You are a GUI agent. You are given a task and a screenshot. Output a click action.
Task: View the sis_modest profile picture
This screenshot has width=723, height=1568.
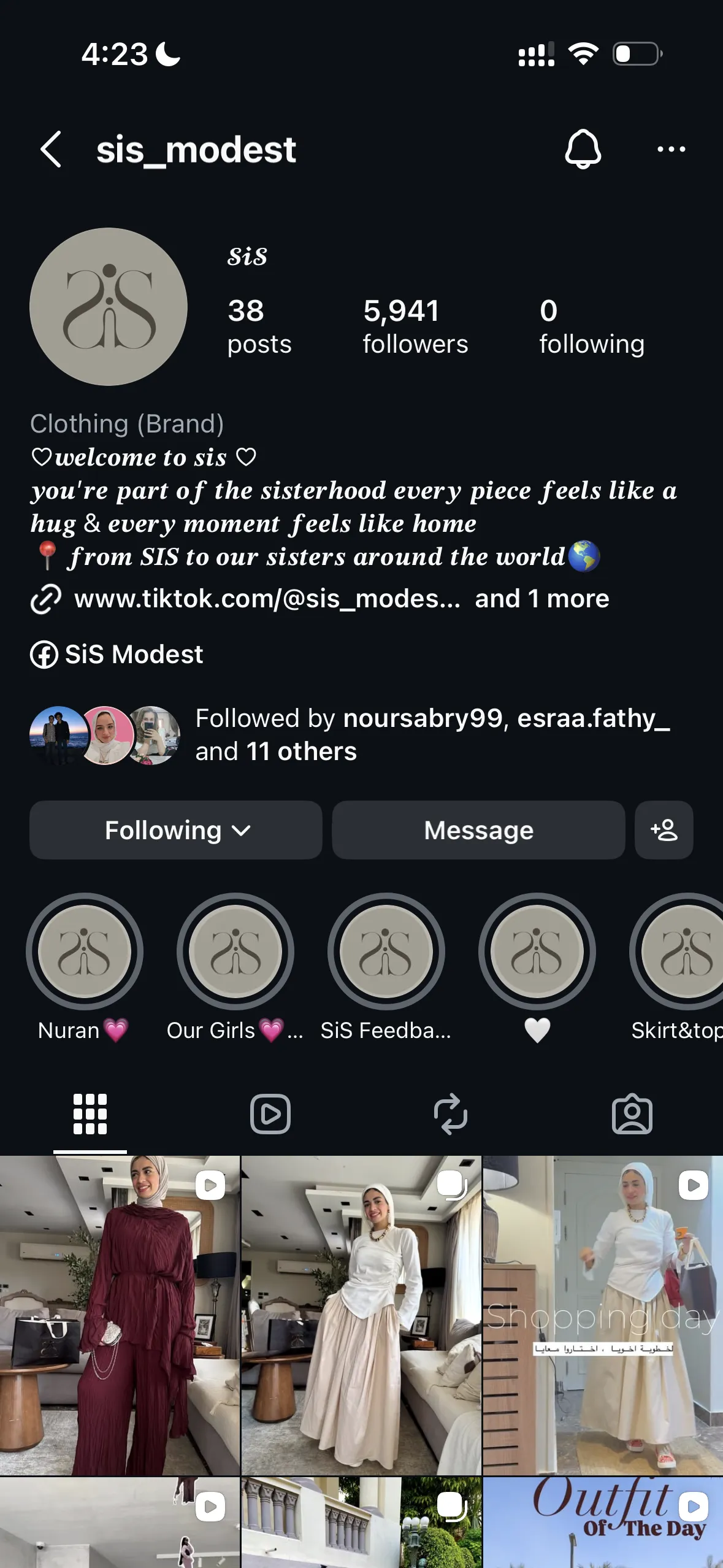[x=109, y=307]
